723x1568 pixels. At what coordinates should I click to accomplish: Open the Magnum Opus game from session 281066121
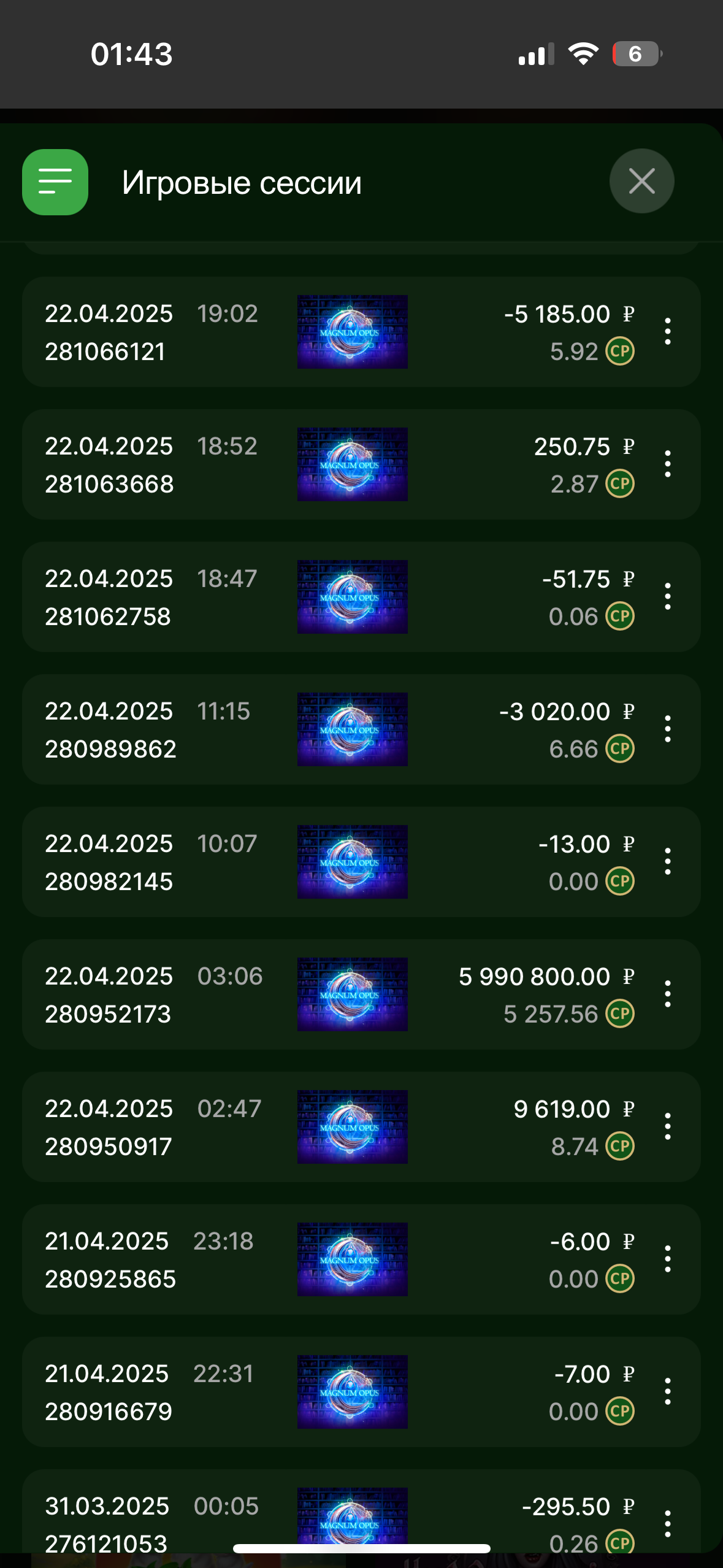(x=353, y=332)
